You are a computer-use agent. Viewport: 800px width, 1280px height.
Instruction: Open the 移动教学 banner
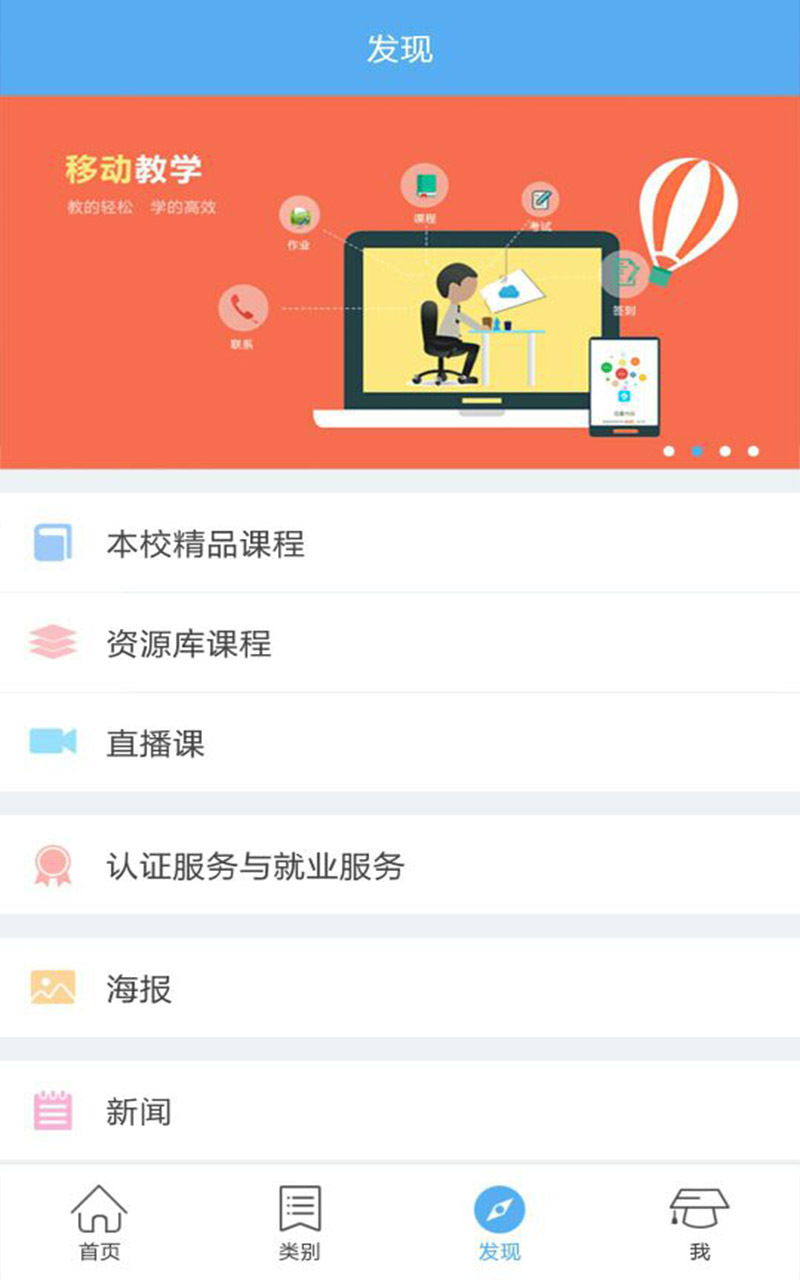400,280
